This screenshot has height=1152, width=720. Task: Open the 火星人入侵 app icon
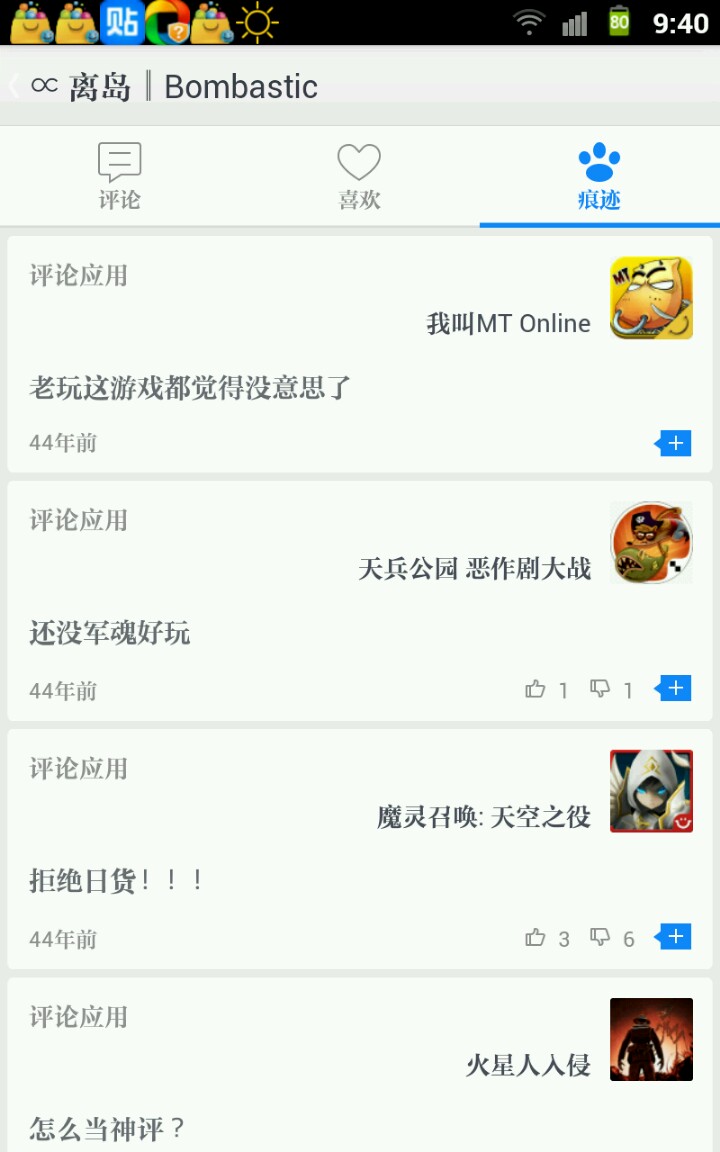(x=651, y=1039)
